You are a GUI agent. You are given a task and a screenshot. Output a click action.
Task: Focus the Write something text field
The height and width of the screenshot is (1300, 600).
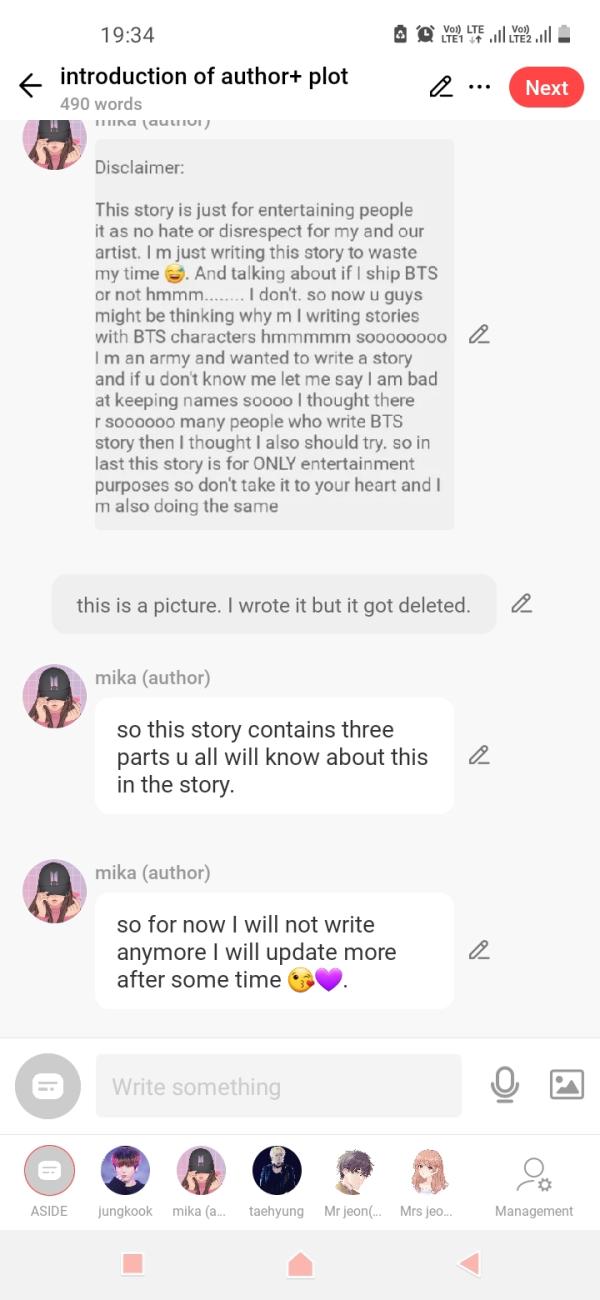tap(279, 1086)
